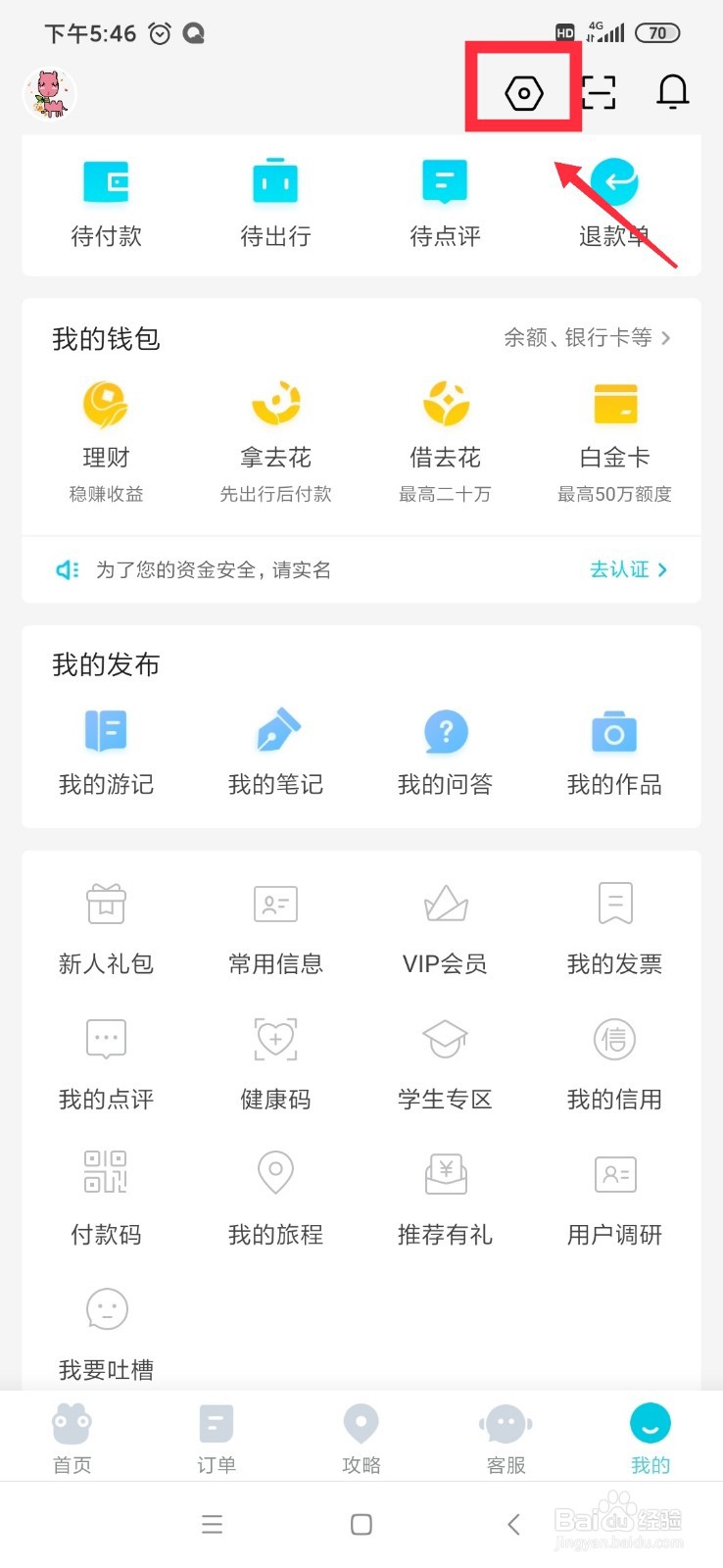Open 健康码 health code

point(275,1063)
